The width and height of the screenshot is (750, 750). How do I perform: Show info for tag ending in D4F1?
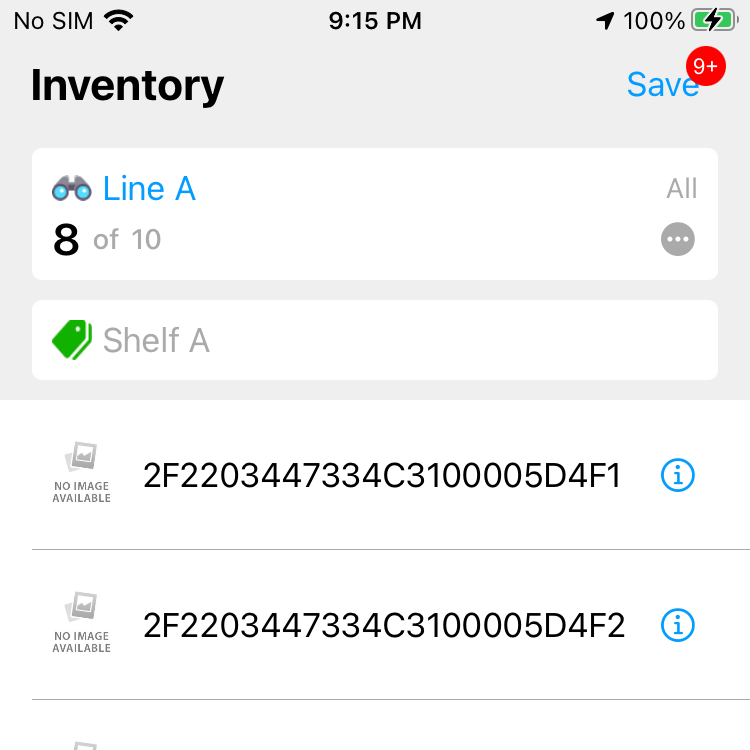point(678,476)
